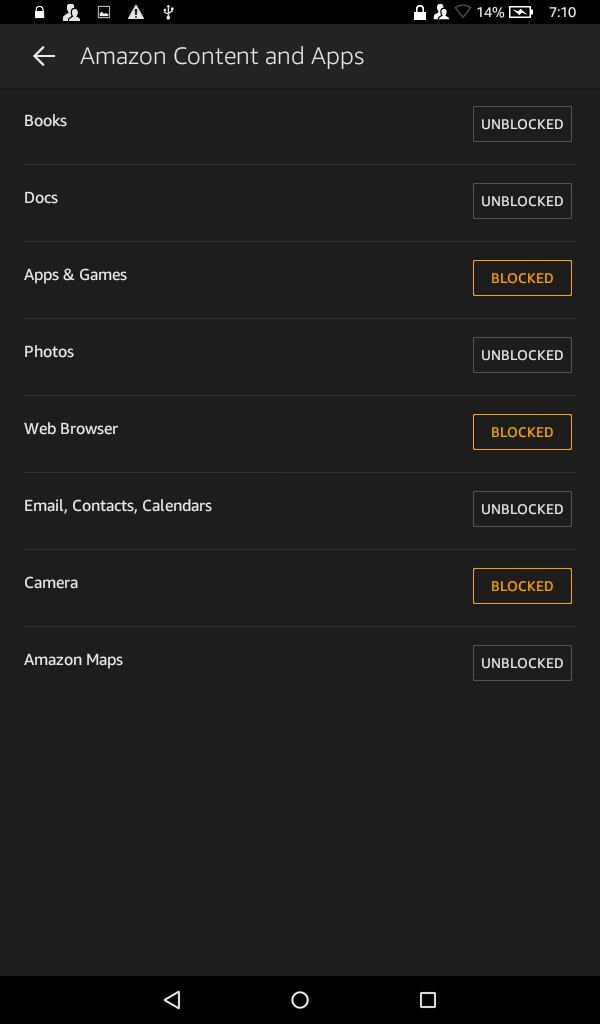Block Books with its Unblocked button
Image resolution: width=600 pixels, height=1024 pixels.
pos(522,124)
